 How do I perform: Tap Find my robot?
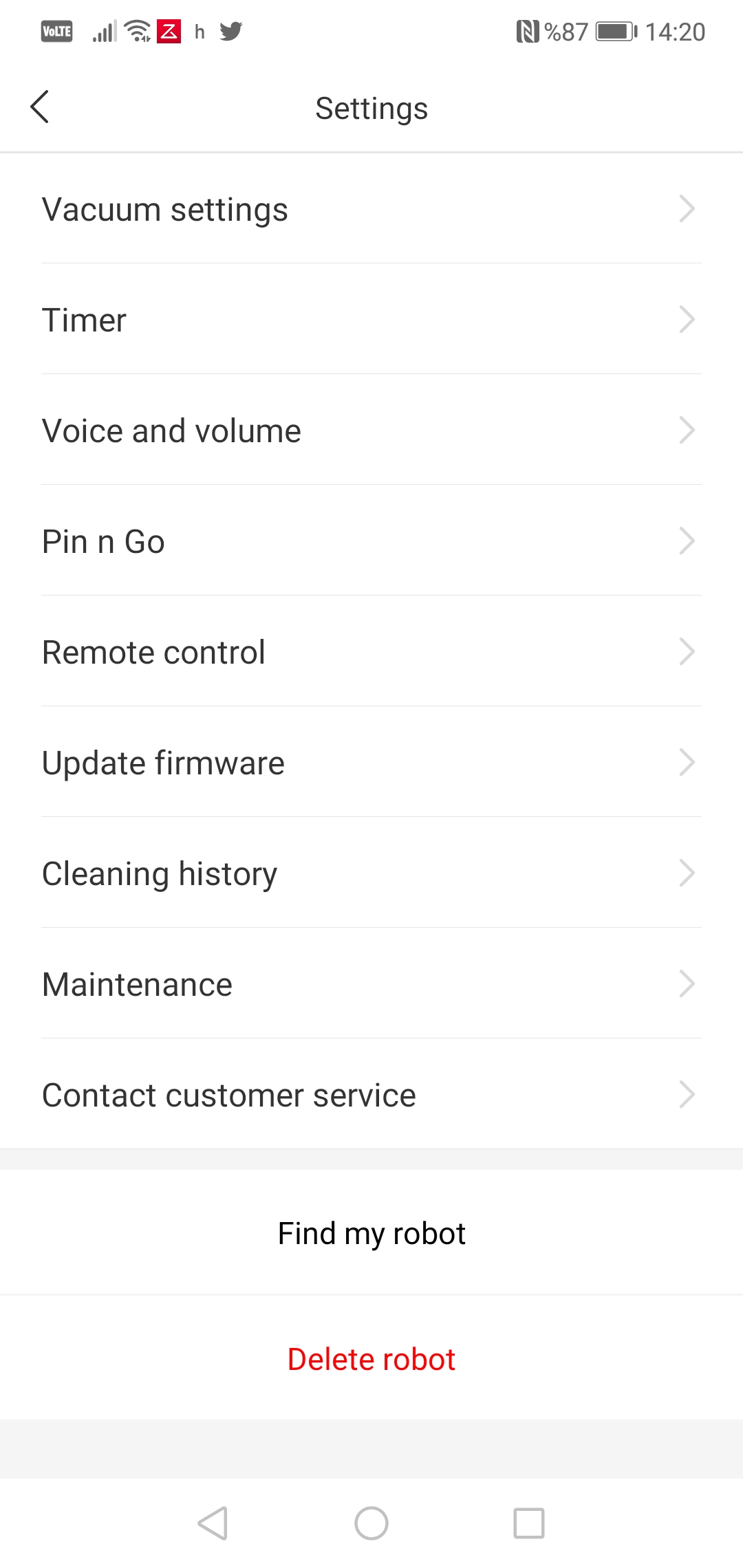point(371,1233)
